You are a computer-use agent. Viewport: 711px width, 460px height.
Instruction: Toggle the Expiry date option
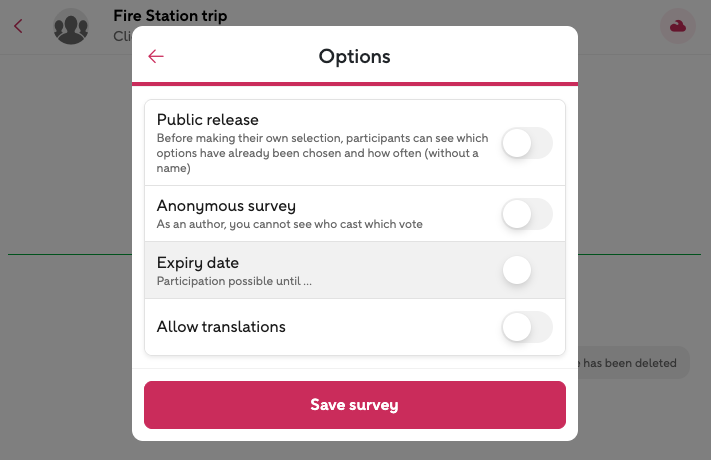[x=526, y=270]
